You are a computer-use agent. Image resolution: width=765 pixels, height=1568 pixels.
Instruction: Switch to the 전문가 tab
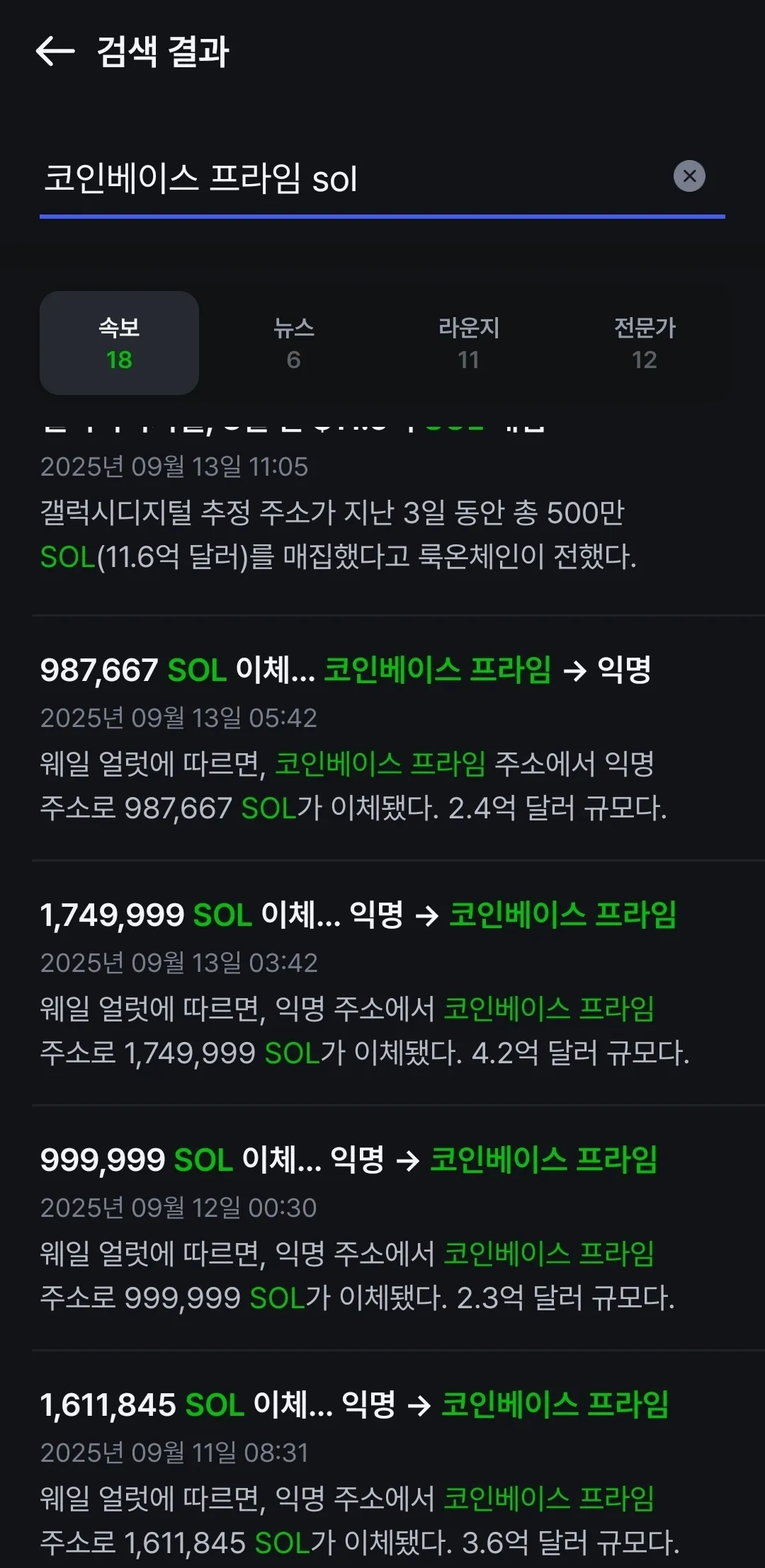click(645, 343)
